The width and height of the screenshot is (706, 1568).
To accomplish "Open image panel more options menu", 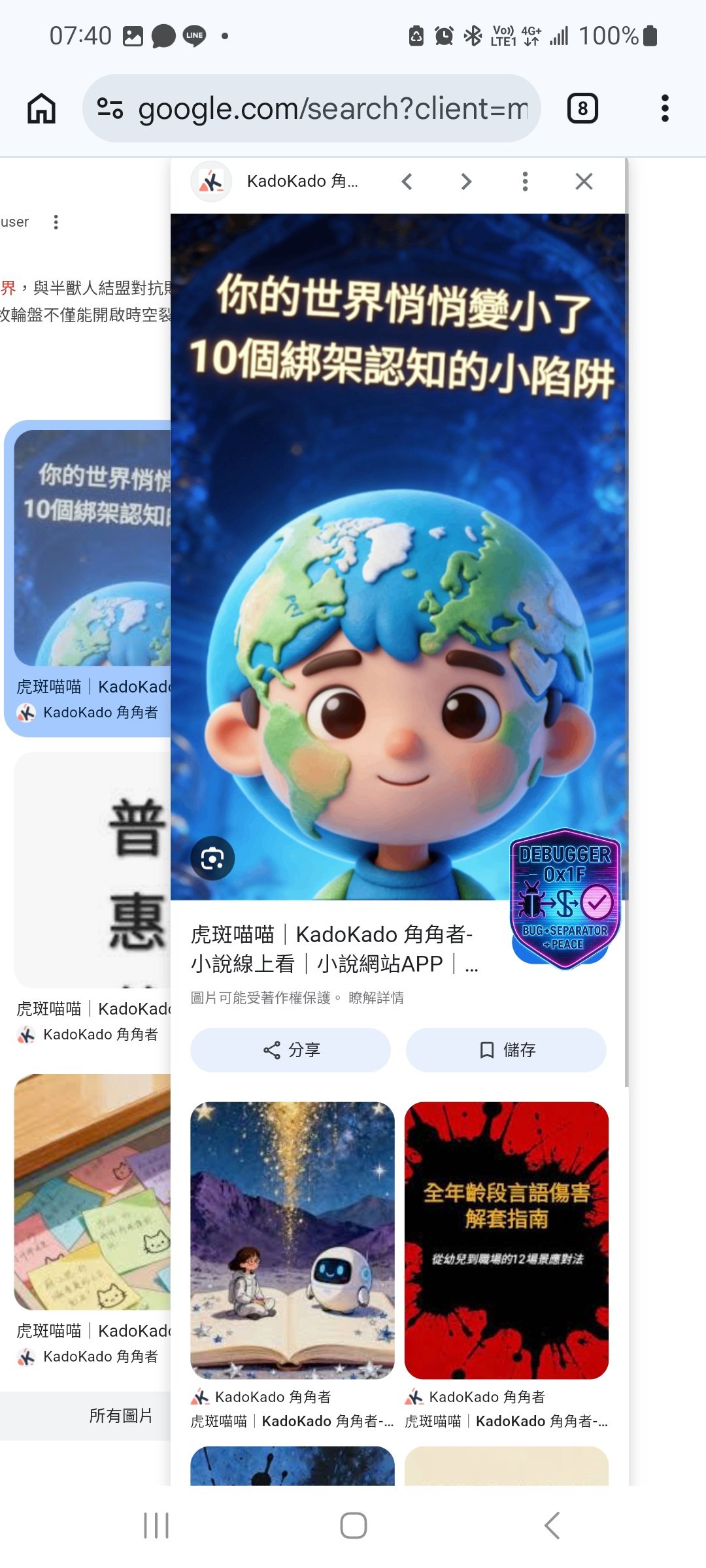I will (524, 182).
